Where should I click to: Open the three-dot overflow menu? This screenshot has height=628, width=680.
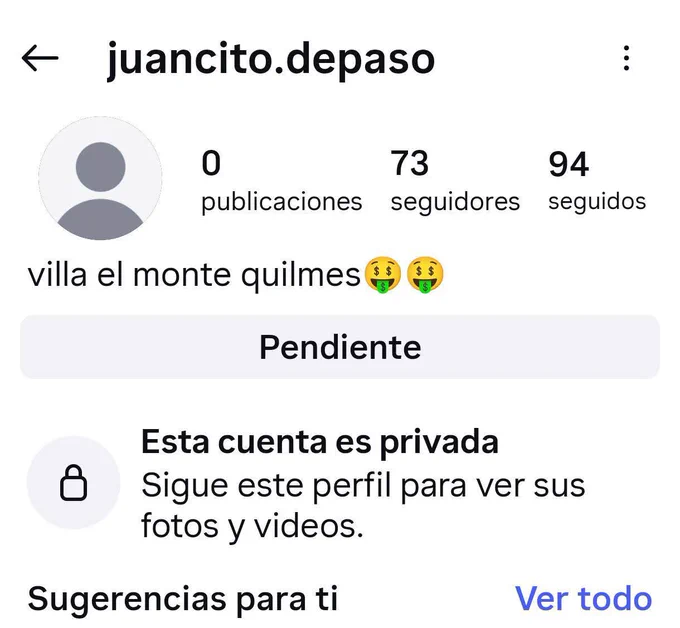626,58
